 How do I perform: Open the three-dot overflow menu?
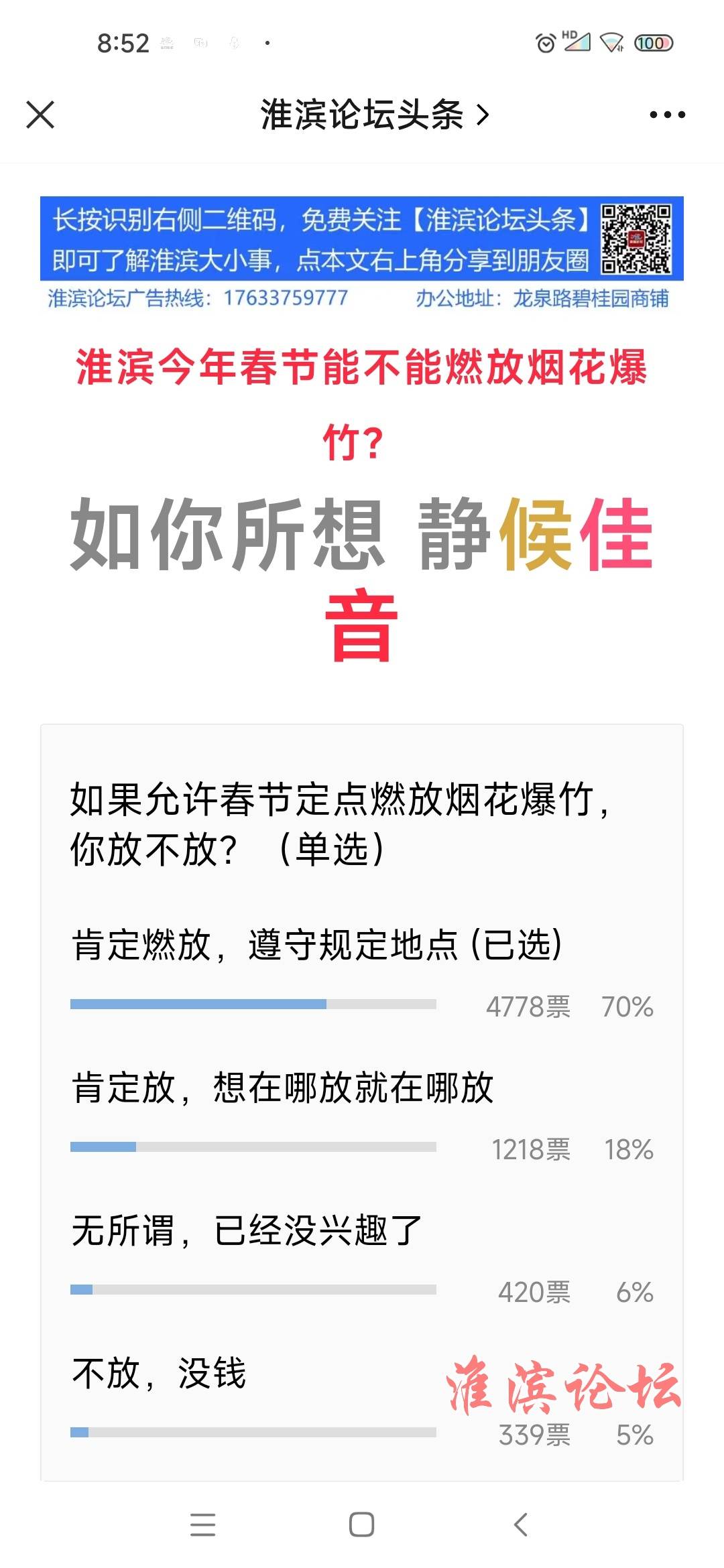pos(667,115)
